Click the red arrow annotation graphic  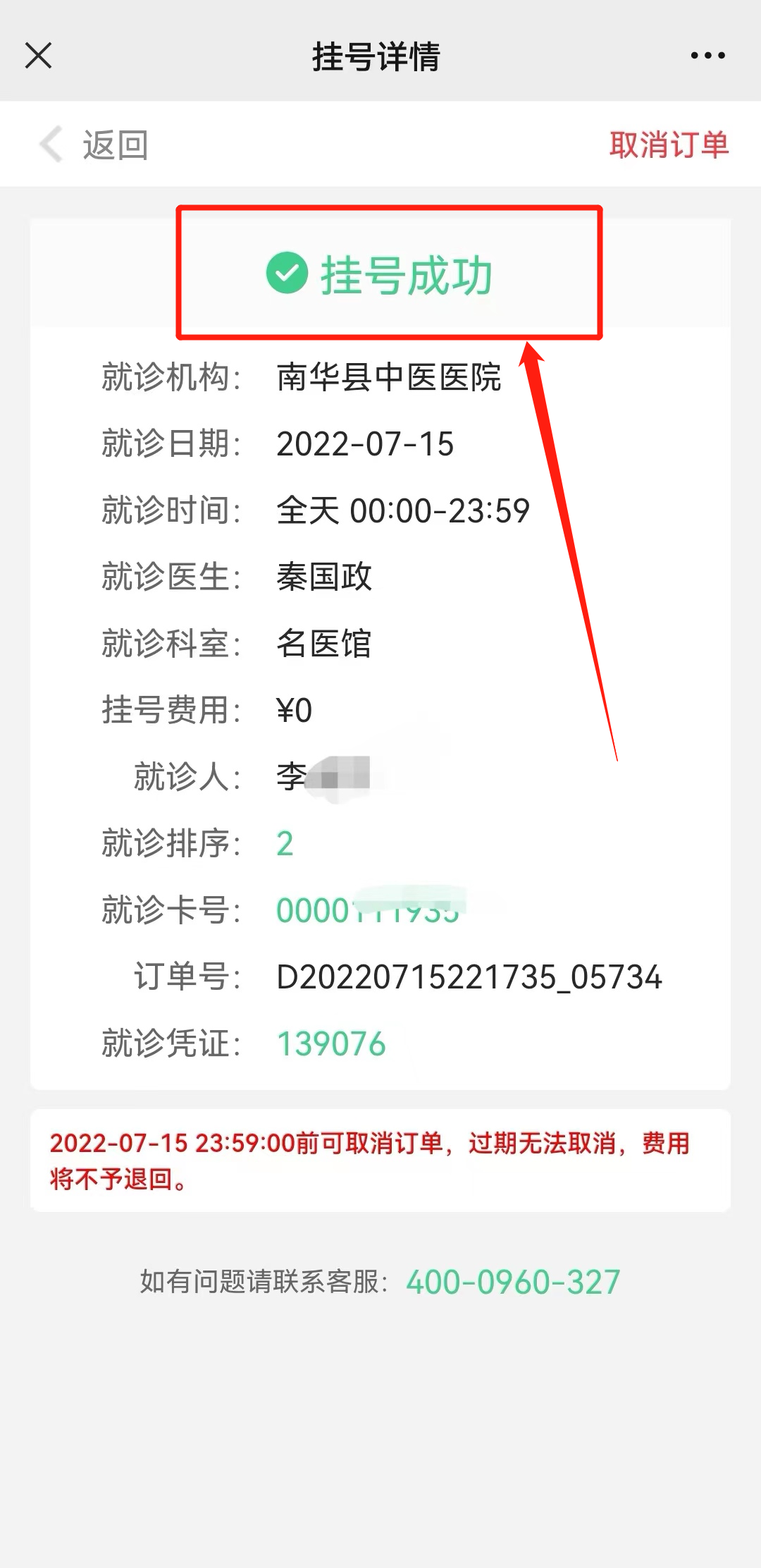tap(564, 550)
